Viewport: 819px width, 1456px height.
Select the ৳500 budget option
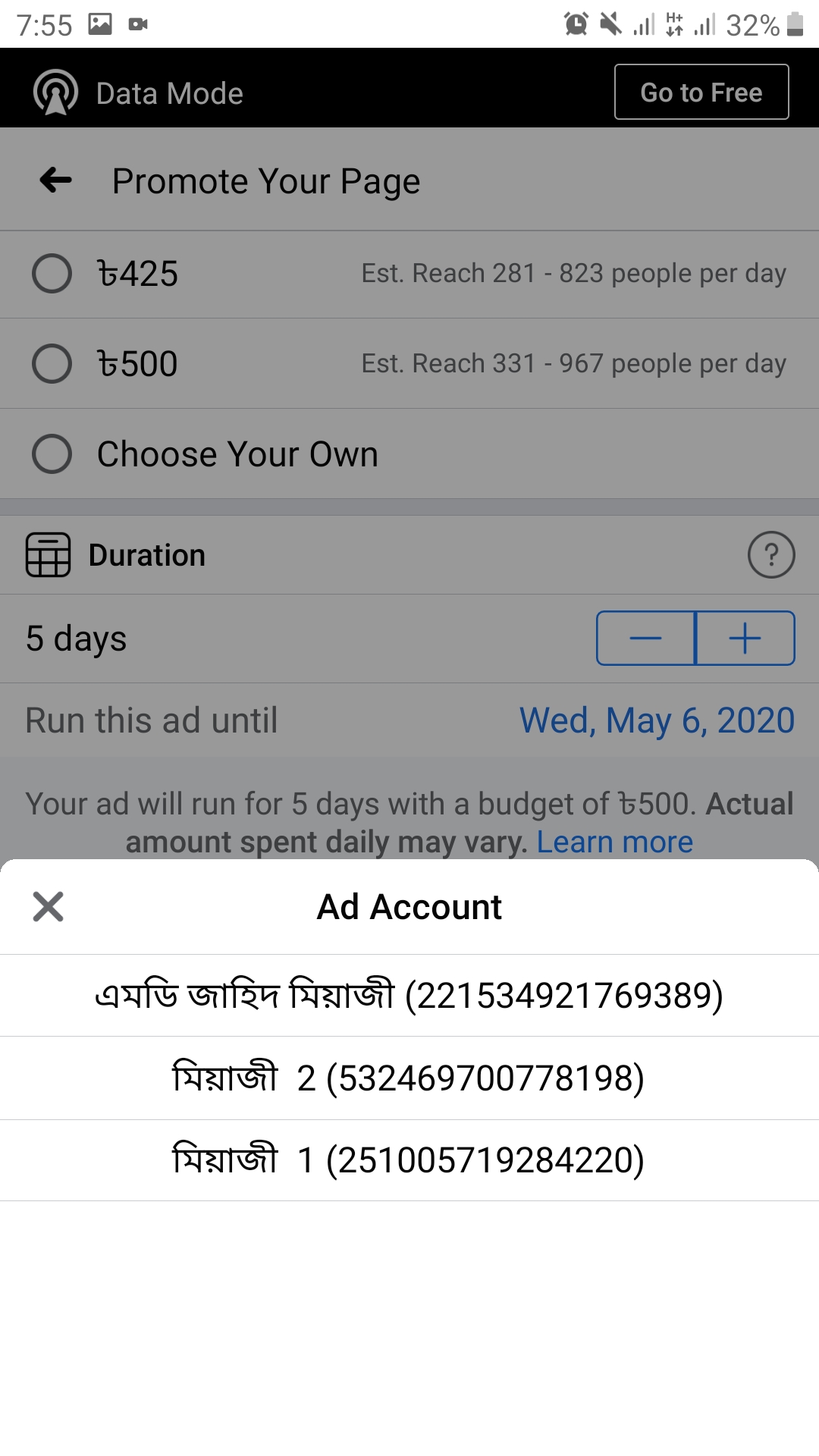tap(52, 364)
